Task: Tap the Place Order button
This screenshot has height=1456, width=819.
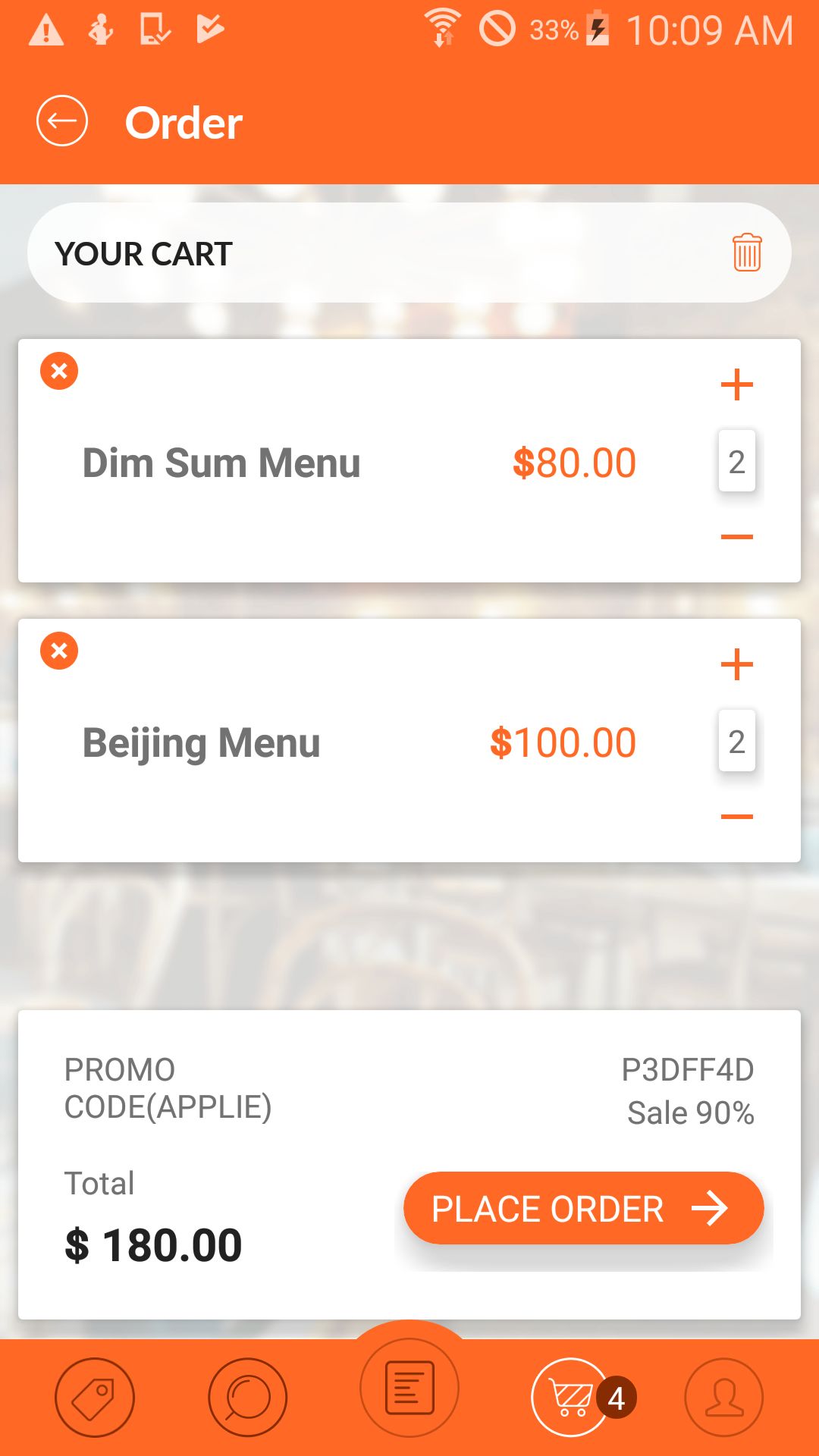Action: 583,1208
